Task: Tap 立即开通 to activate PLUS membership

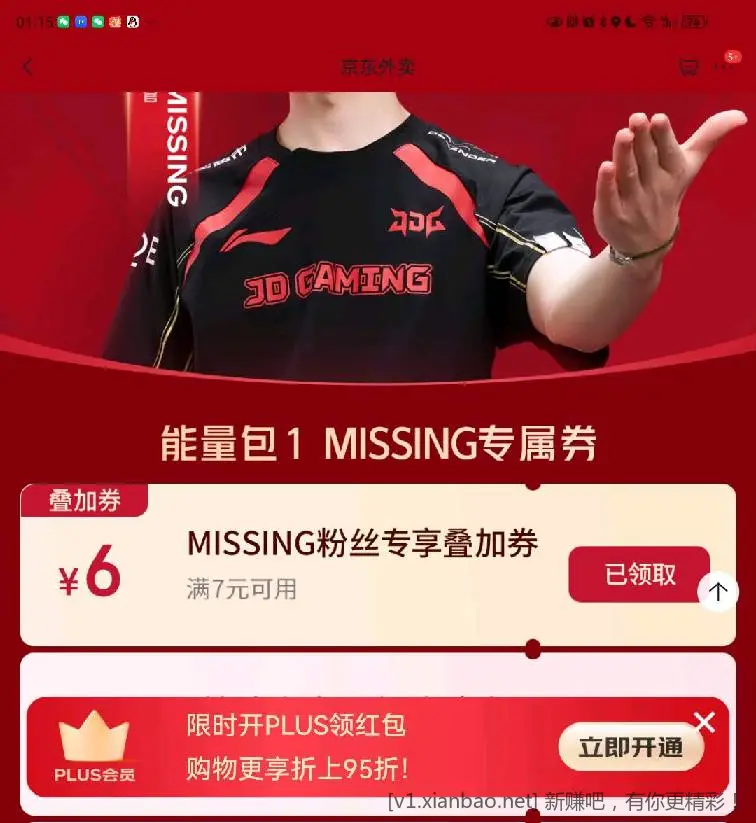Action: point(630,748)
